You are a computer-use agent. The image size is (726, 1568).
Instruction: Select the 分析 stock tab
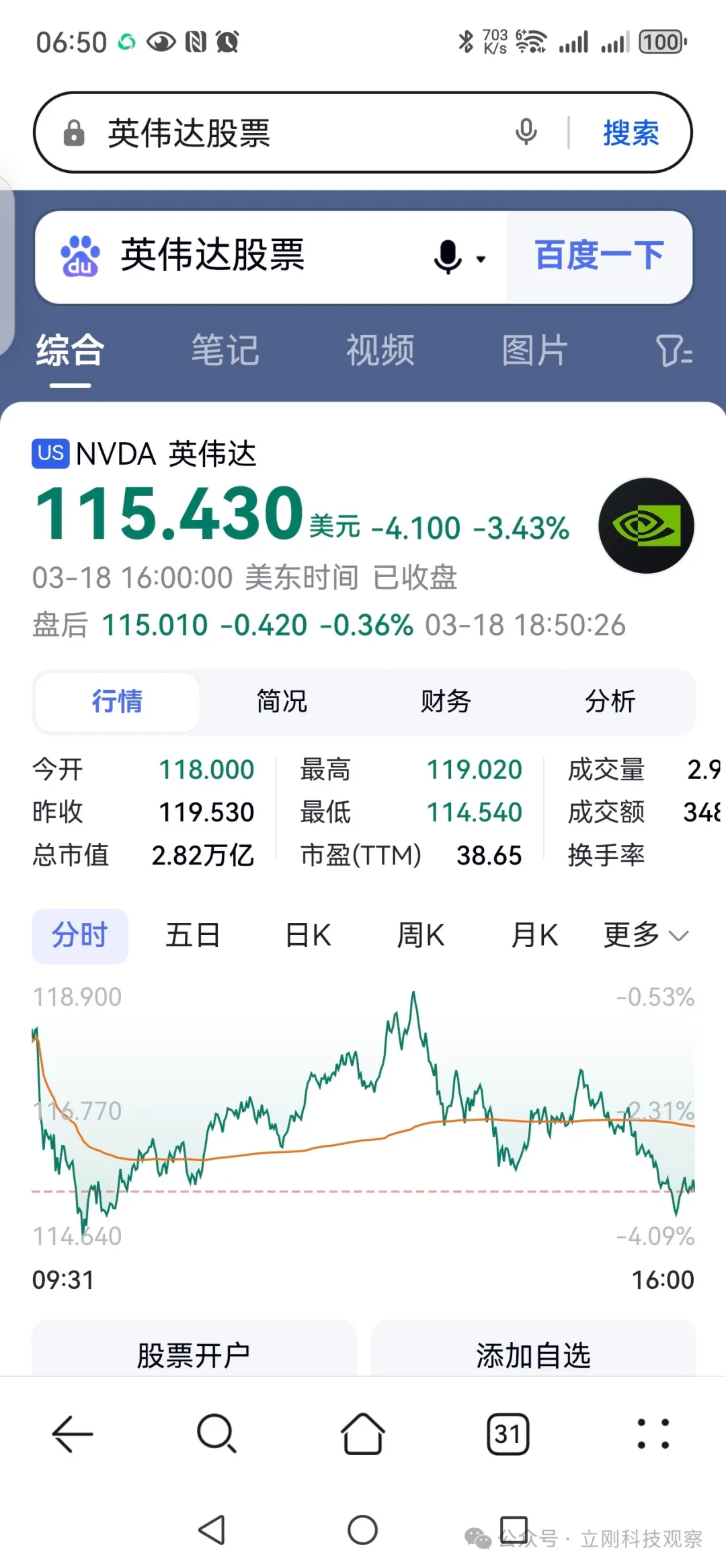point(610,702)
